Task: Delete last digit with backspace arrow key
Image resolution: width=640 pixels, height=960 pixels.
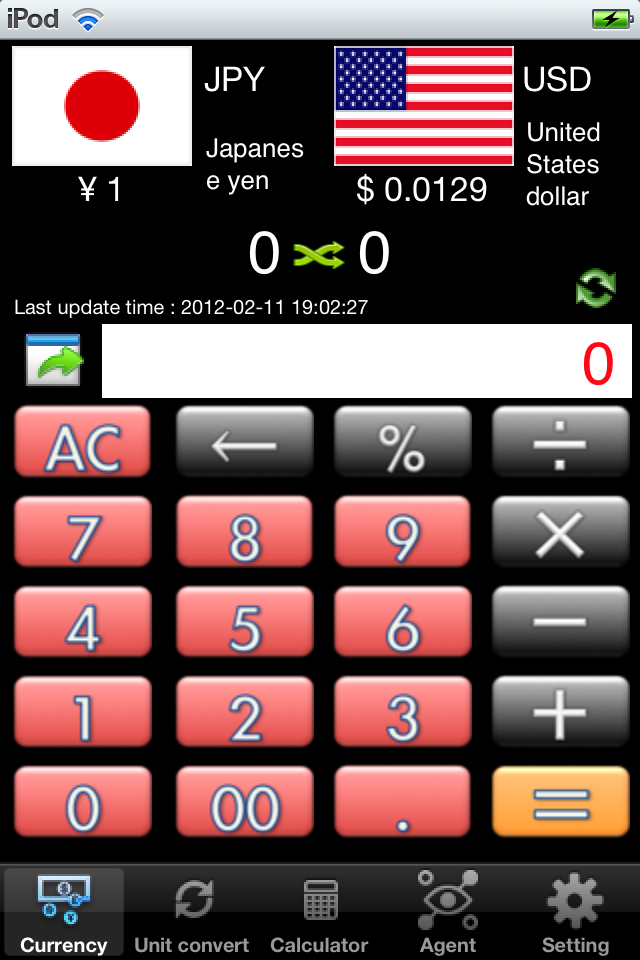Action: (244, 444)
